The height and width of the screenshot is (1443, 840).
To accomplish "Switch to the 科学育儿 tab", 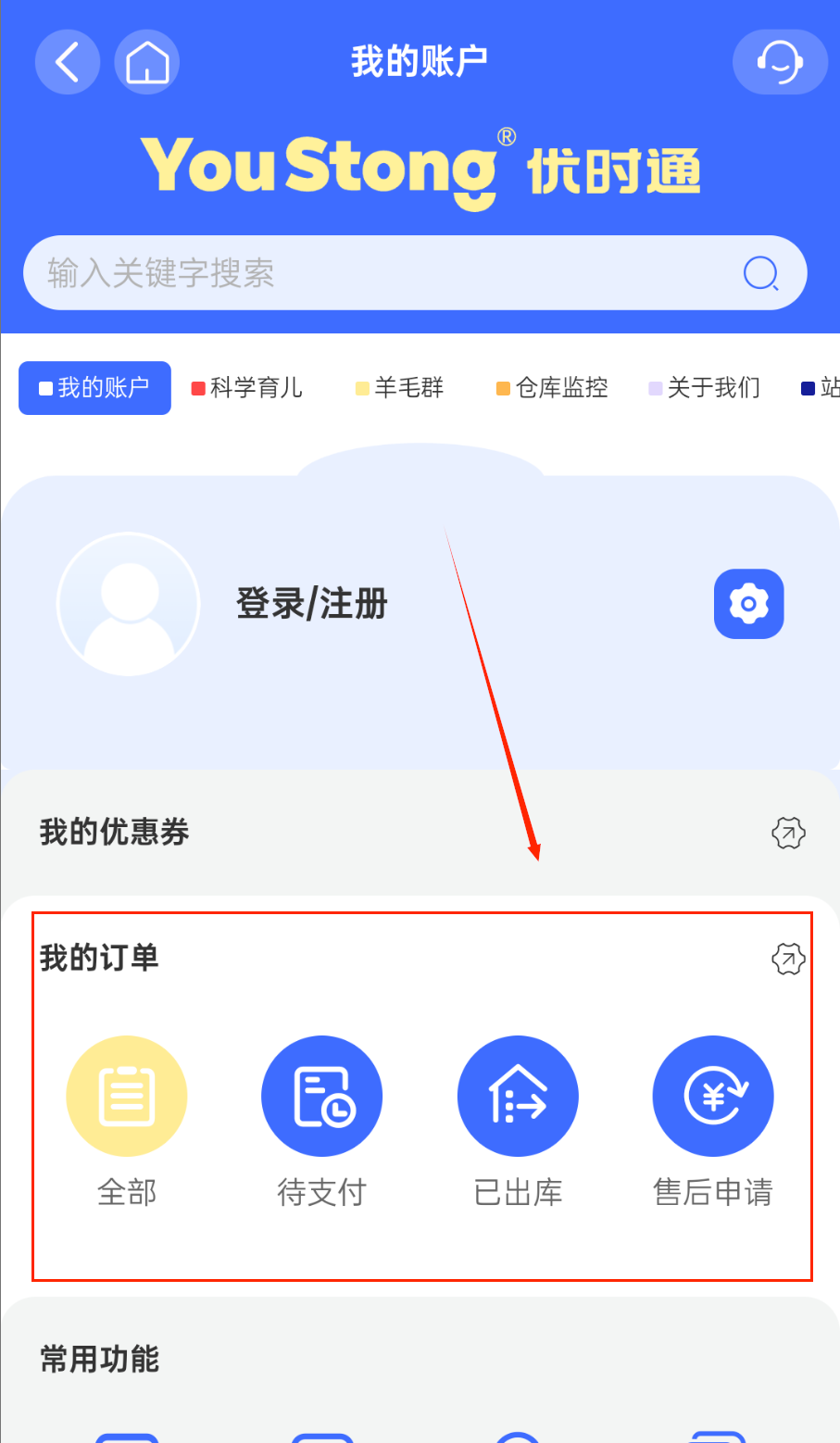I will pos(247,388).
